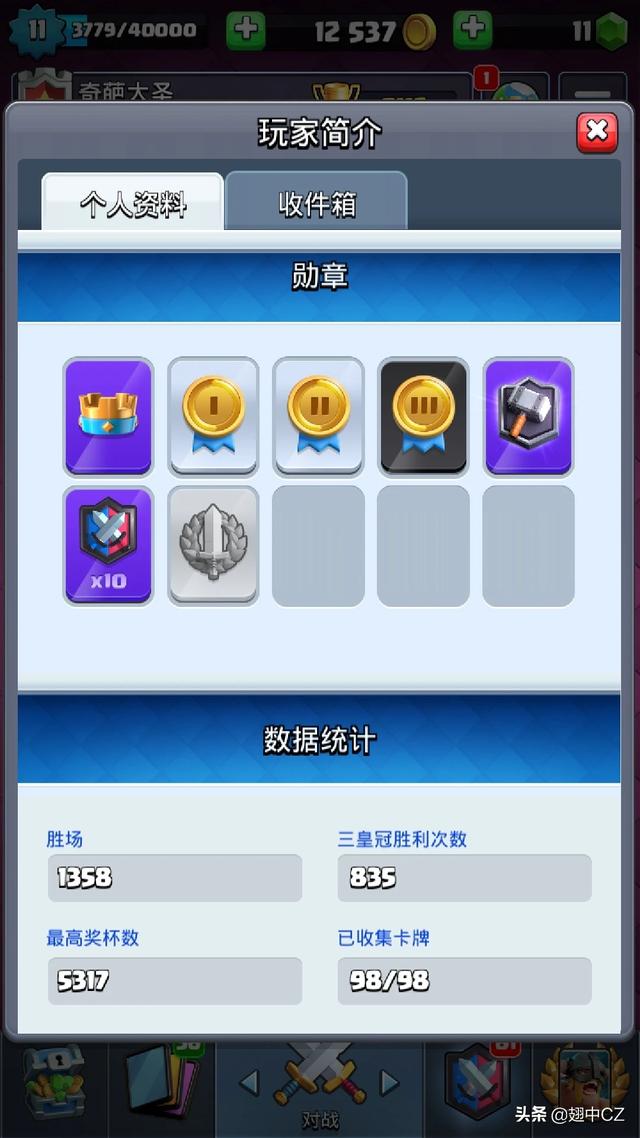
Task: Switch to the 收件箱 tab
Action: pos(316,203)
